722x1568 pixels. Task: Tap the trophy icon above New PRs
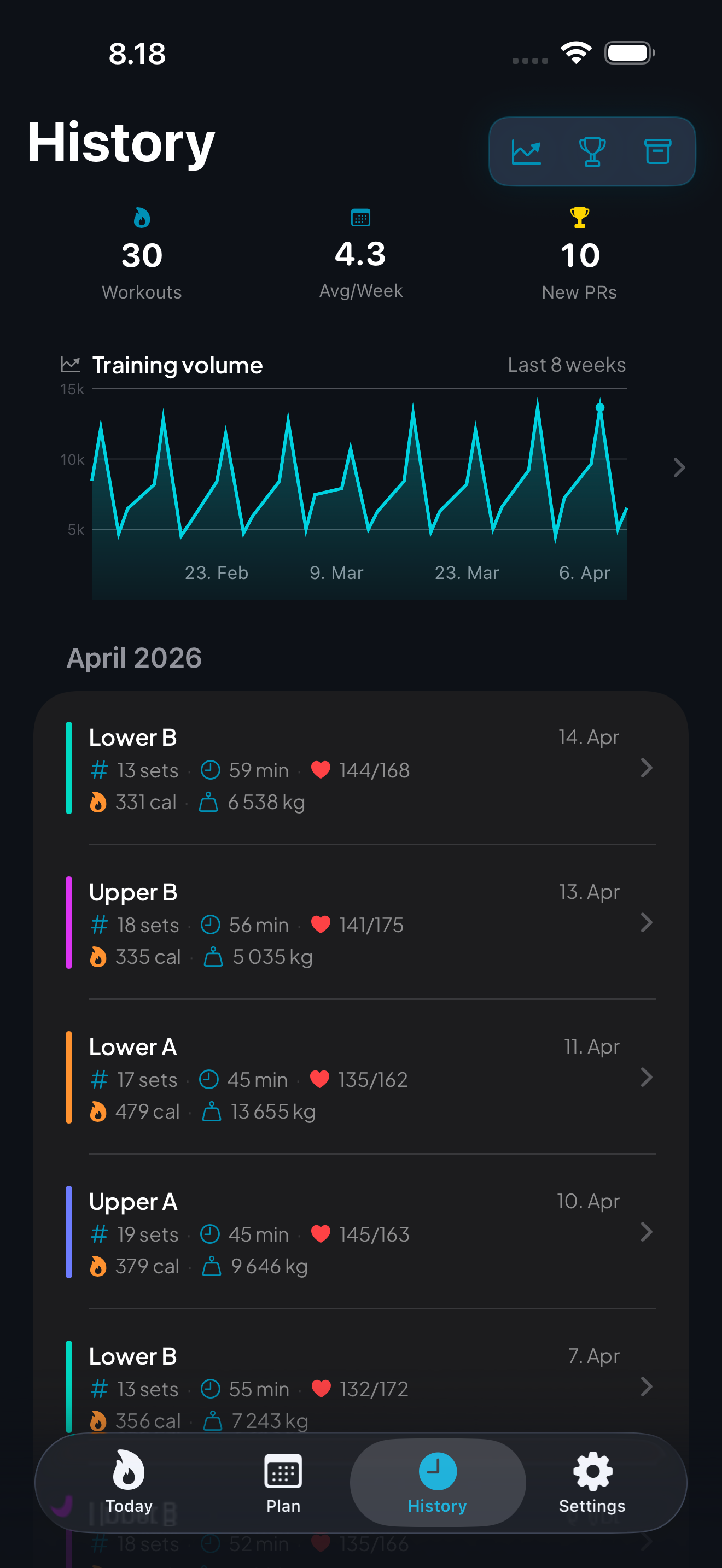click(579, 217)
